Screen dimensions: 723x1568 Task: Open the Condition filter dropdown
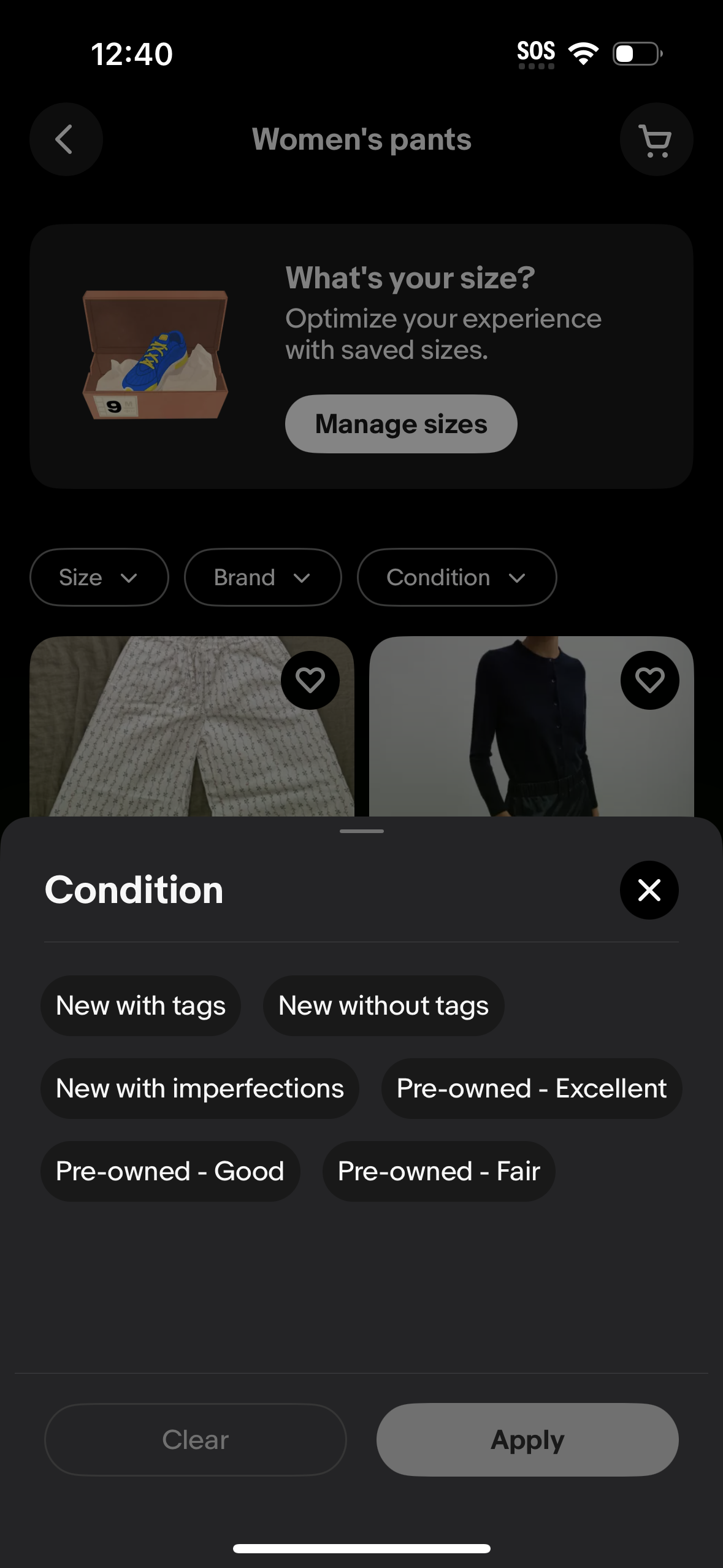(456, 577)
